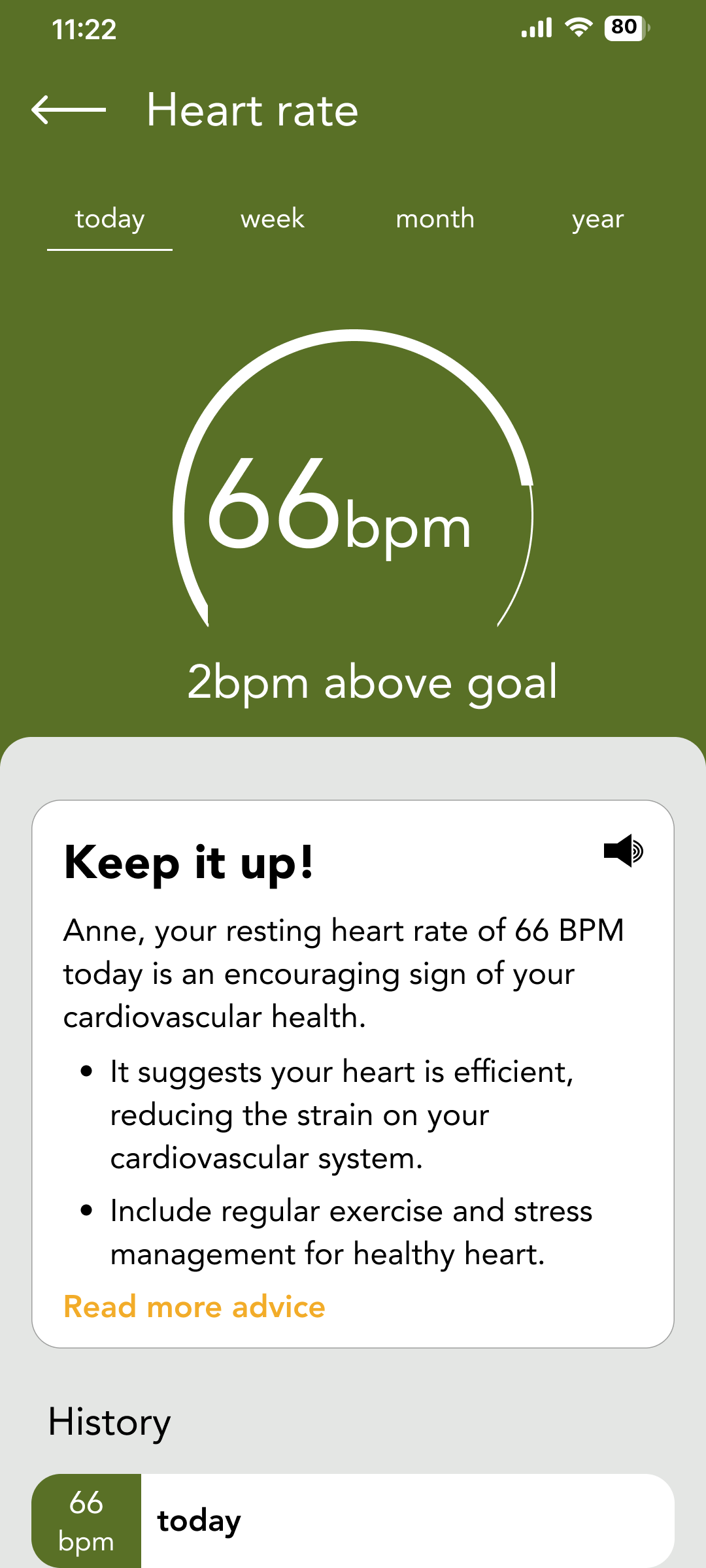Go back using the arrow icon
This screenshot has height=1568, width=706.
(x=69, y=110)
